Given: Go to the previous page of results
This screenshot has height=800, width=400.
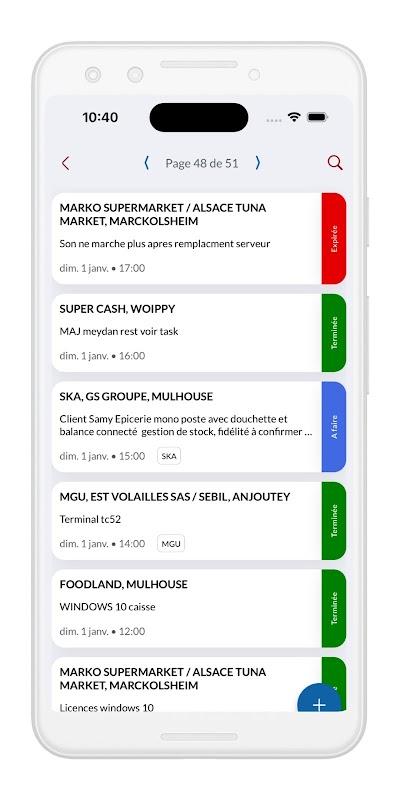Looking at the screenshot, I should [x=146, y=163].
